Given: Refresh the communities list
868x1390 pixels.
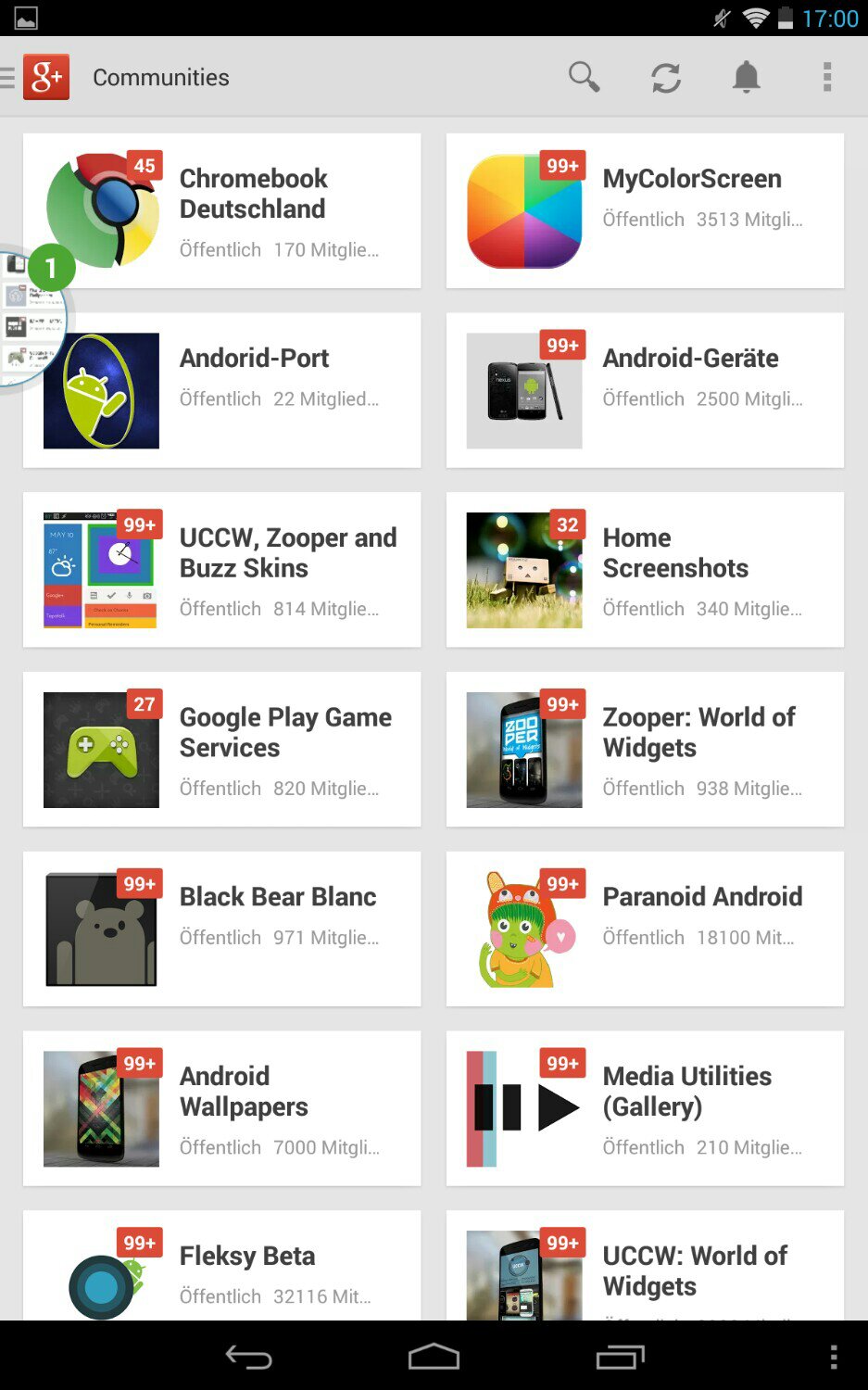Looking at the screenshot, I should [x=665, y=78].
